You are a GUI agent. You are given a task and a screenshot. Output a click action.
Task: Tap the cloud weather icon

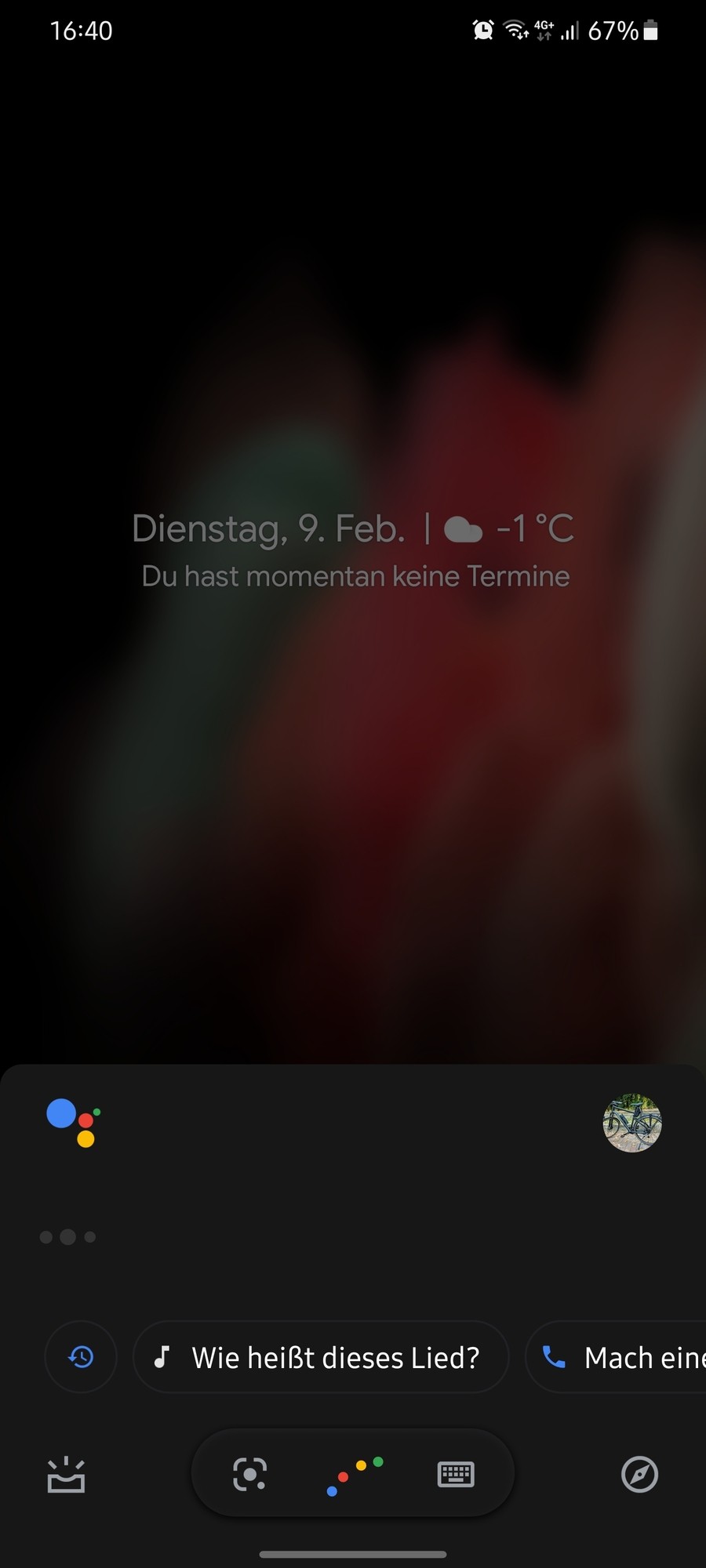click(463, 528)
